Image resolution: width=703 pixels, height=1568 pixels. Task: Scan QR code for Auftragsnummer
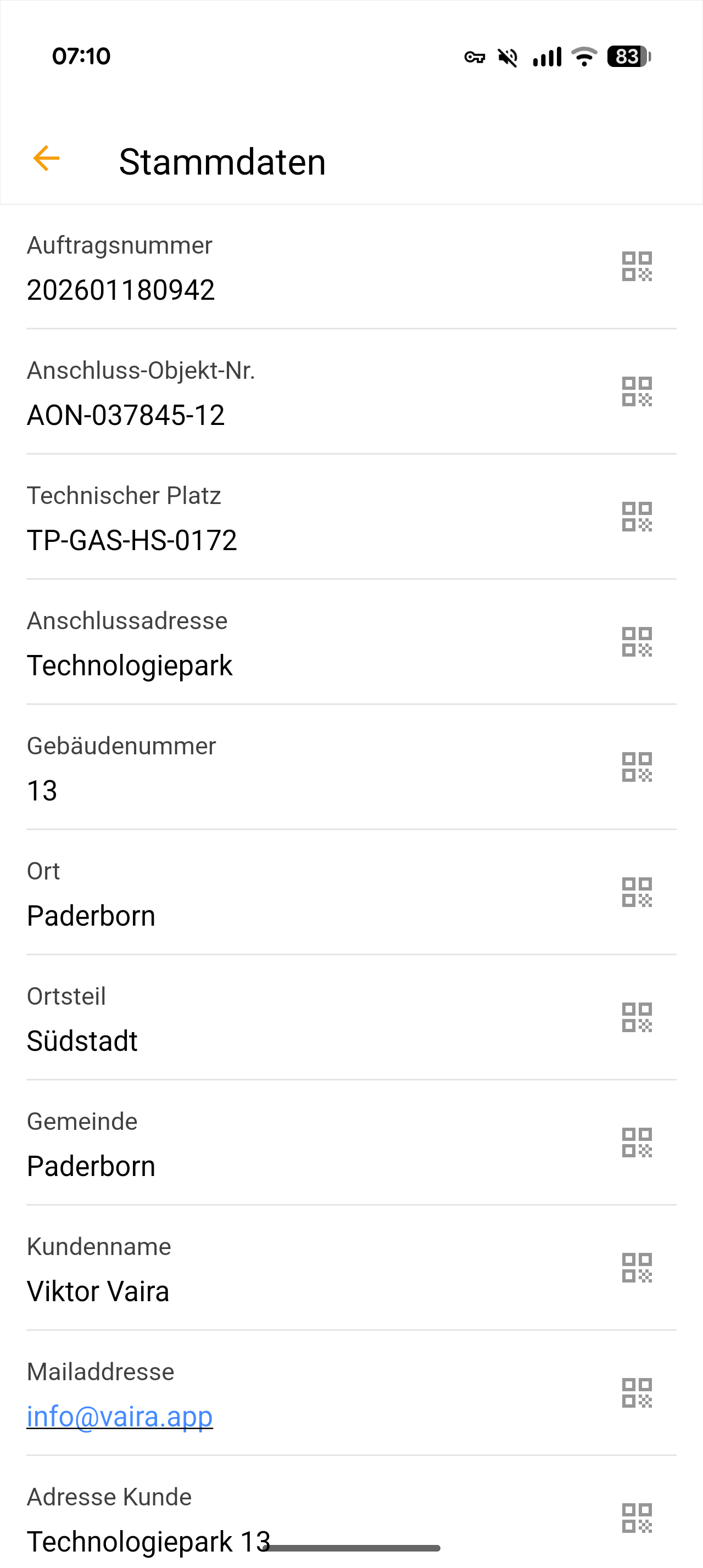[637, 267]
